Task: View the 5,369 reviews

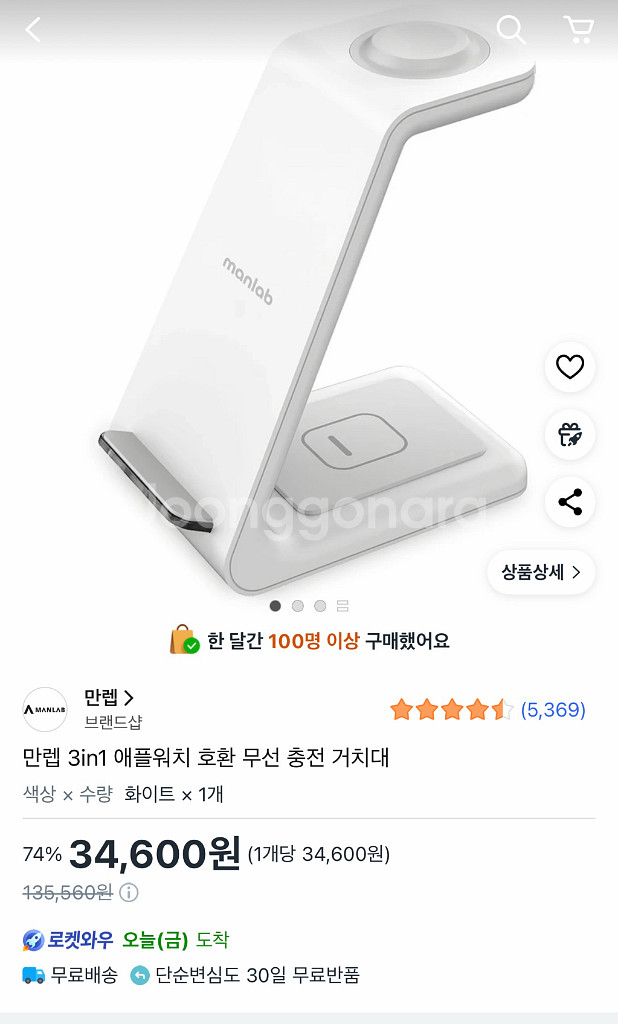Action: pos(553,710)
